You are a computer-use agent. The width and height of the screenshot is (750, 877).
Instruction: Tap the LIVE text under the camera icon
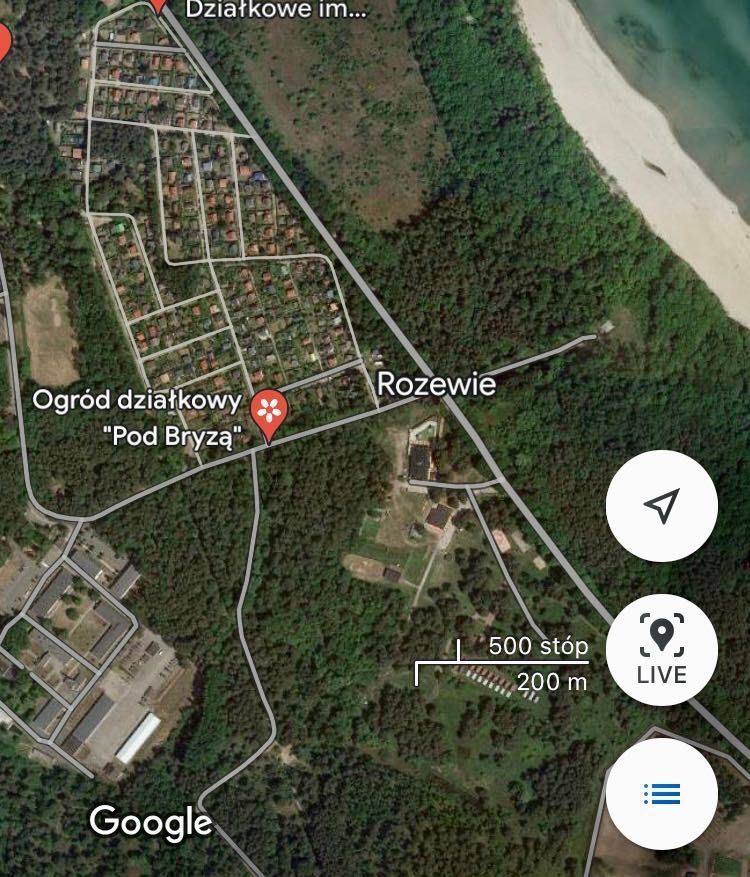(663, 673)
